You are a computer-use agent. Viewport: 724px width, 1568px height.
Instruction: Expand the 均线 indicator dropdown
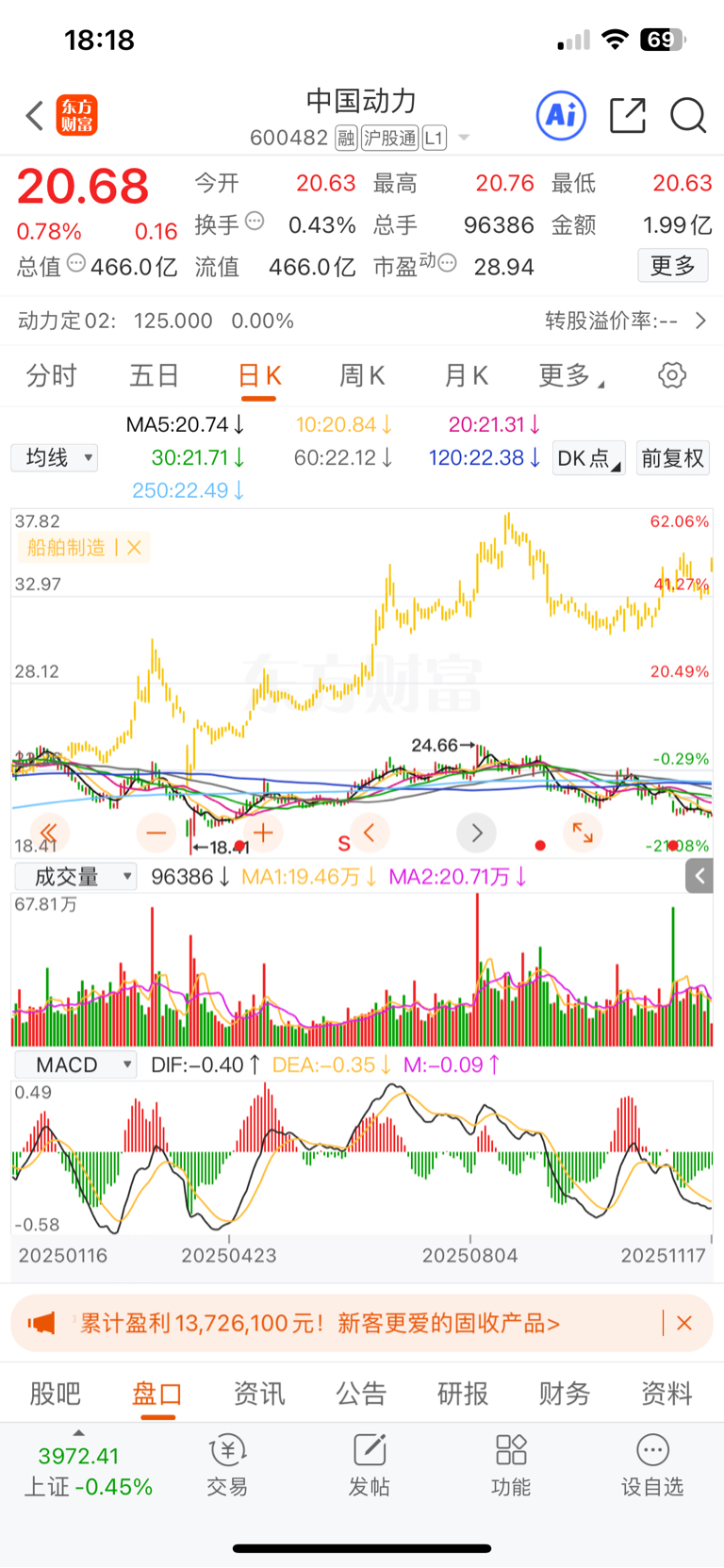click(55, 458)
